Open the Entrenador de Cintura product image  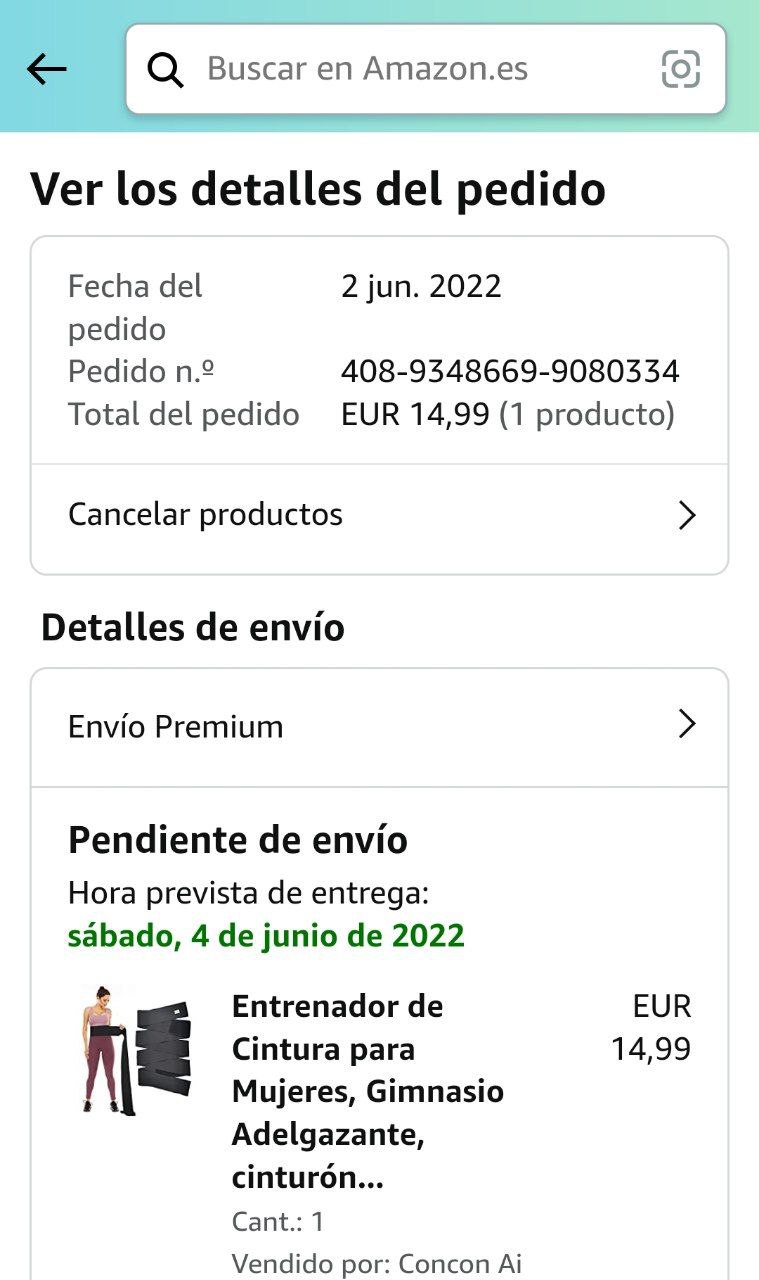coord(136,1050)
